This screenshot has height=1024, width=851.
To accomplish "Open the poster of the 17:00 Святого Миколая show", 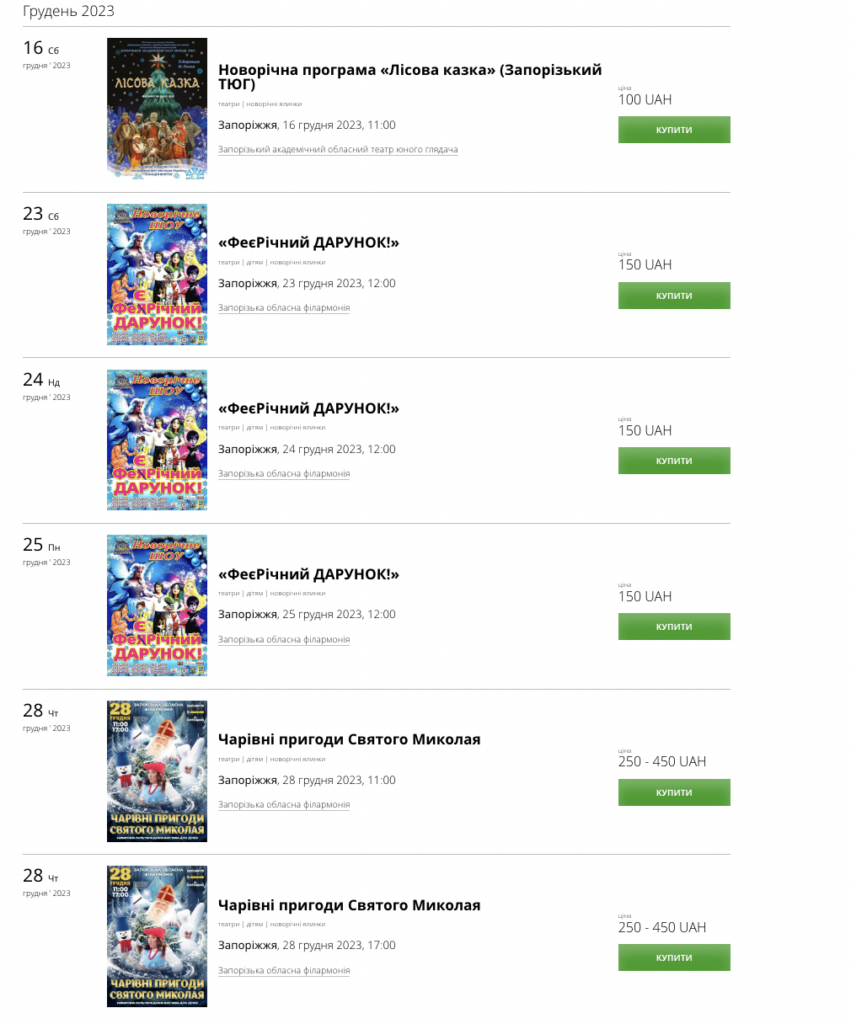I will [x=157, y=936].
